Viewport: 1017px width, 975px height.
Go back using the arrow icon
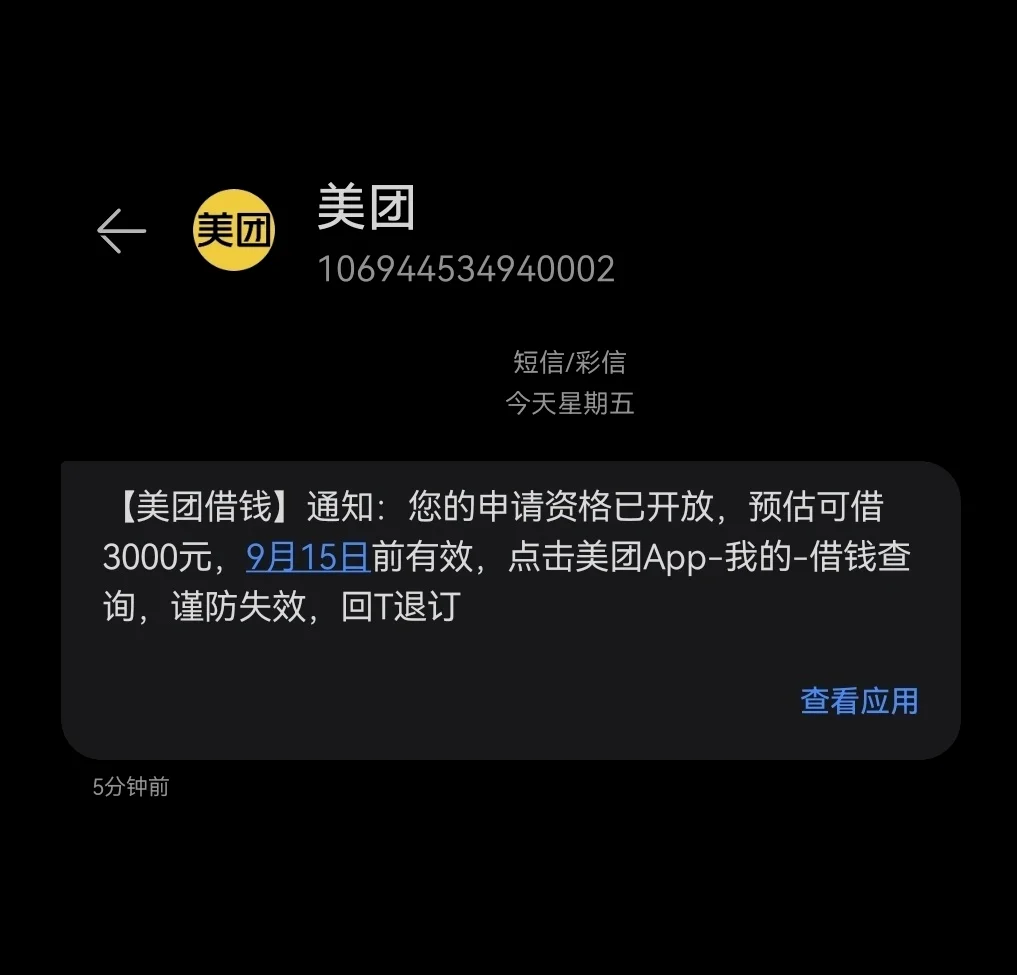[x=121, y=231]
